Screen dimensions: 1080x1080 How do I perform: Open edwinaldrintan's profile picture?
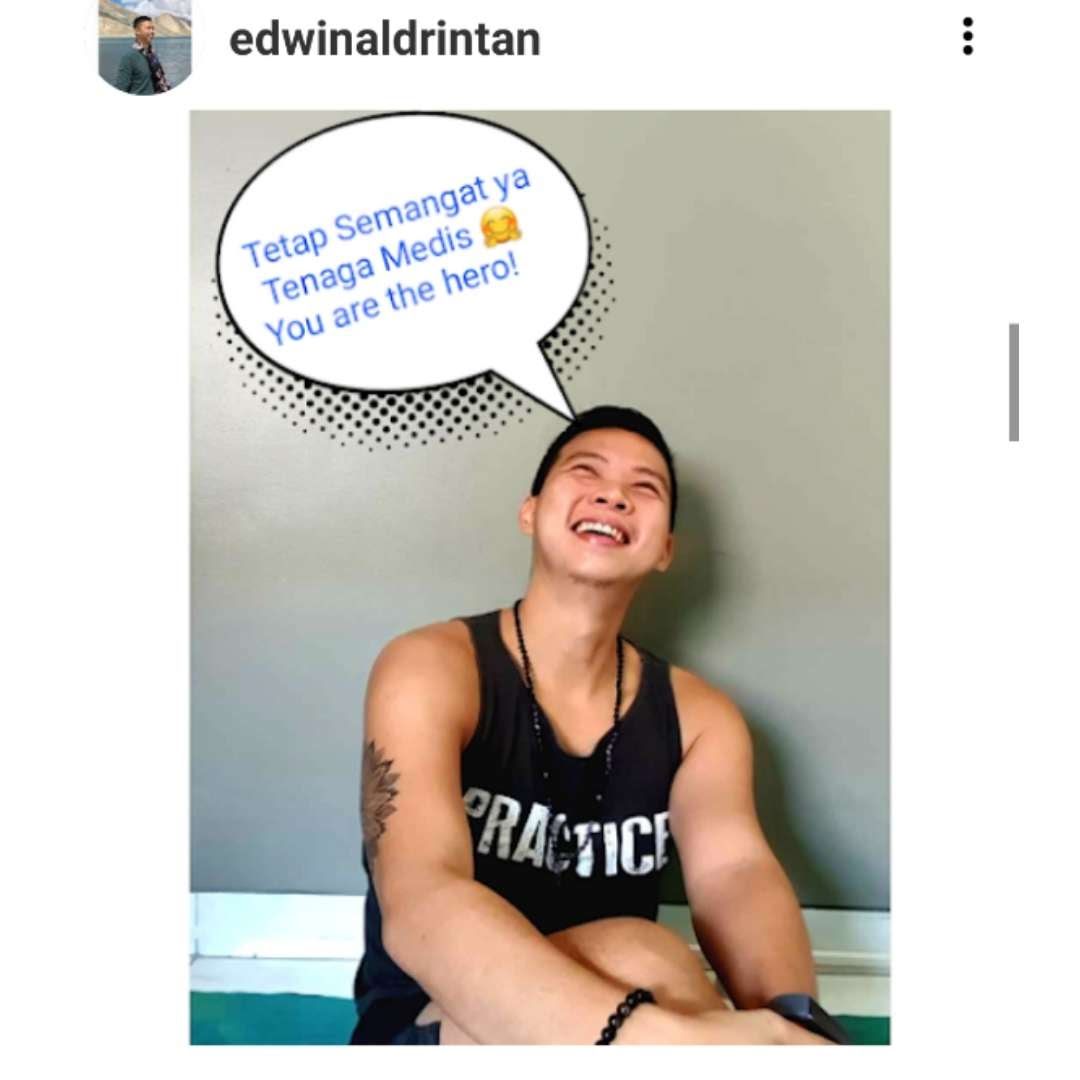(x=145, y=47)
